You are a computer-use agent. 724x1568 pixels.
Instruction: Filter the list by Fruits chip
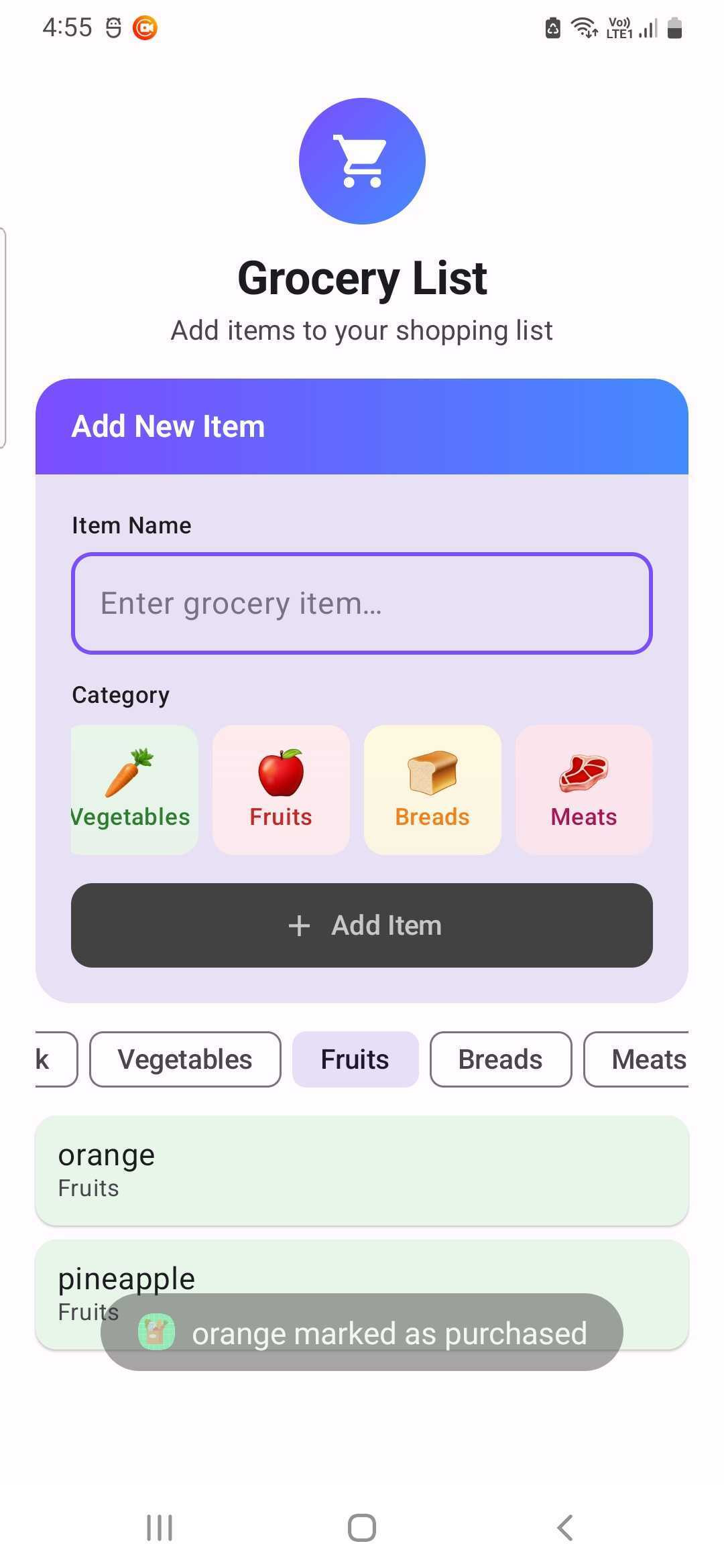(355, 1059)
